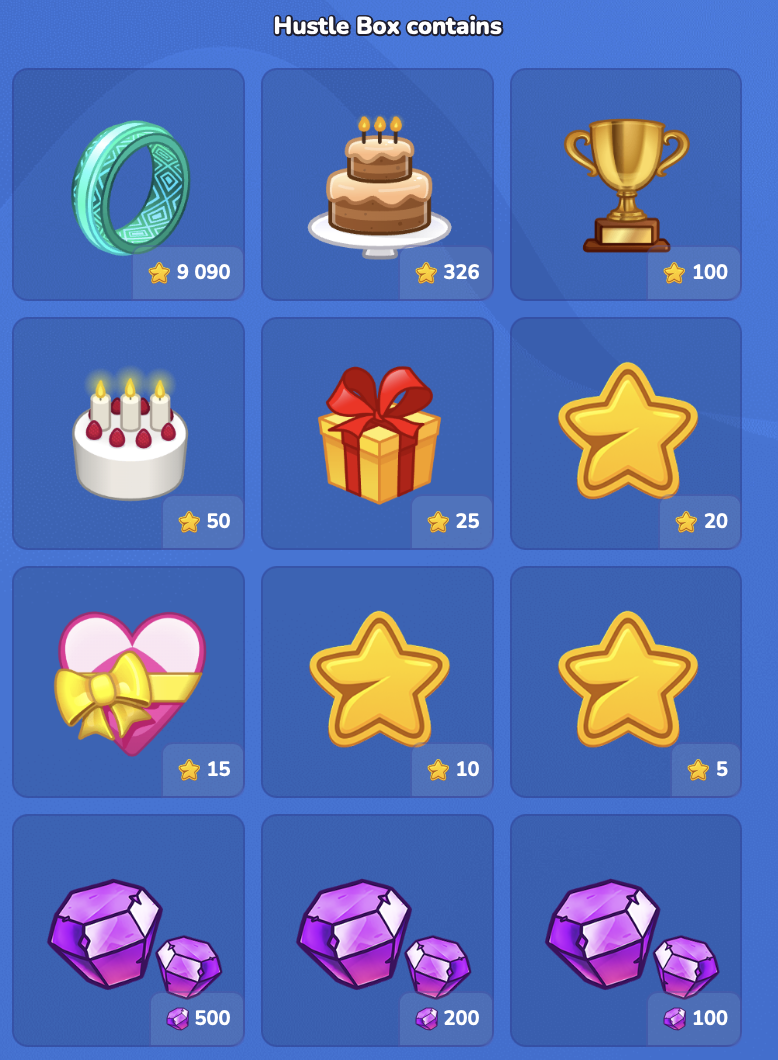Open the white candle cake worth 50 stars
Screen dimensions: 778x1060
(x=128, y=433)
